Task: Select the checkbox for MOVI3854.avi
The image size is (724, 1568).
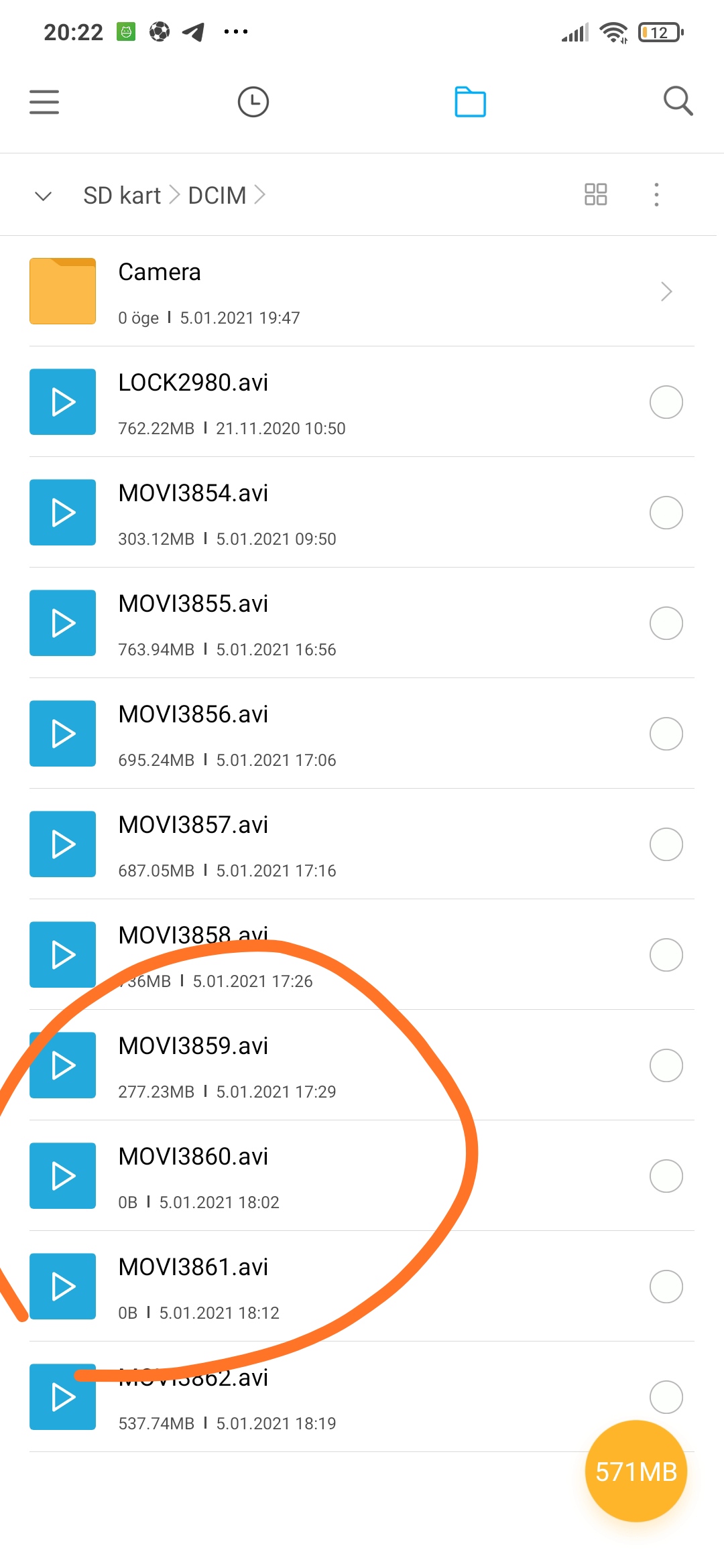Action: (x=666, y=513)
